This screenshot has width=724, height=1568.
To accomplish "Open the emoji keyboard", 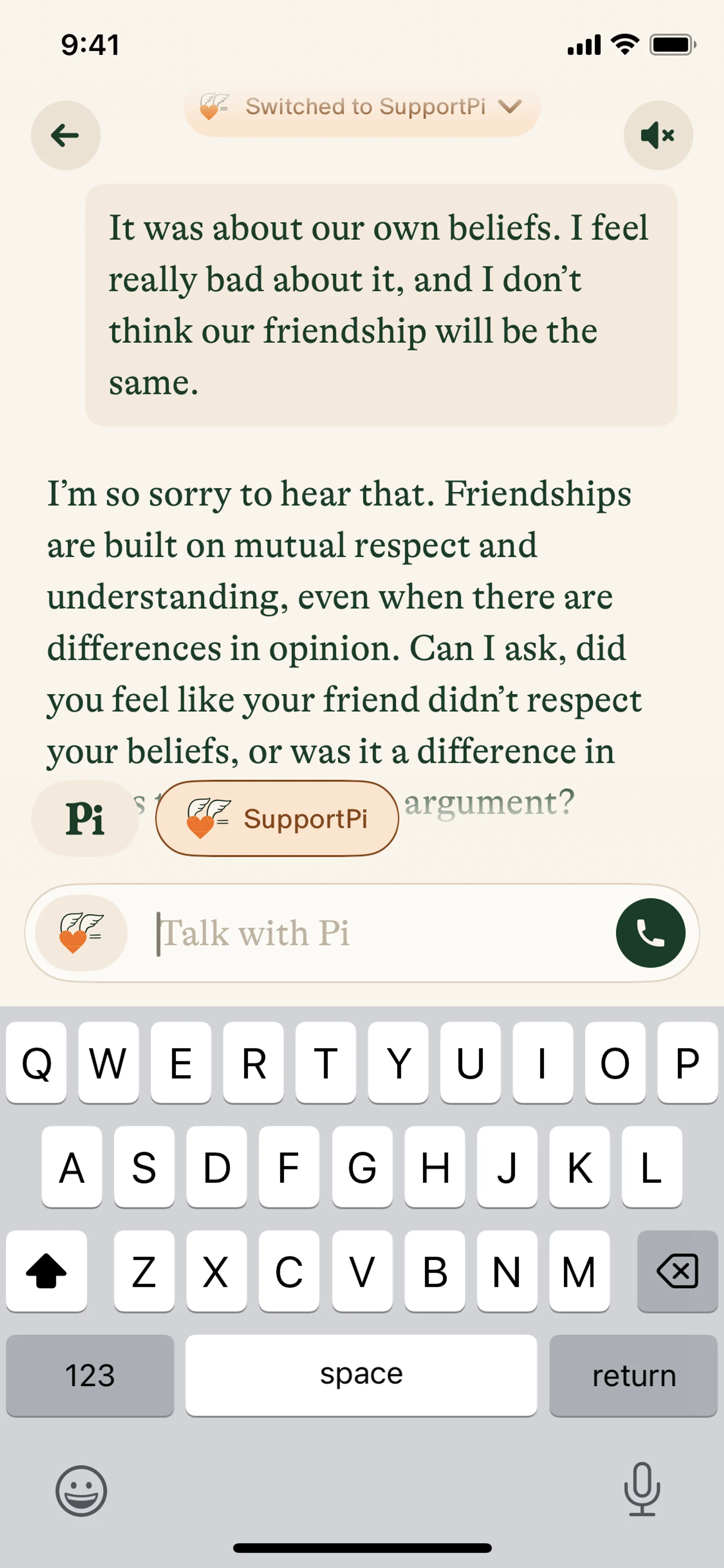I will [x=81, y=1491].
